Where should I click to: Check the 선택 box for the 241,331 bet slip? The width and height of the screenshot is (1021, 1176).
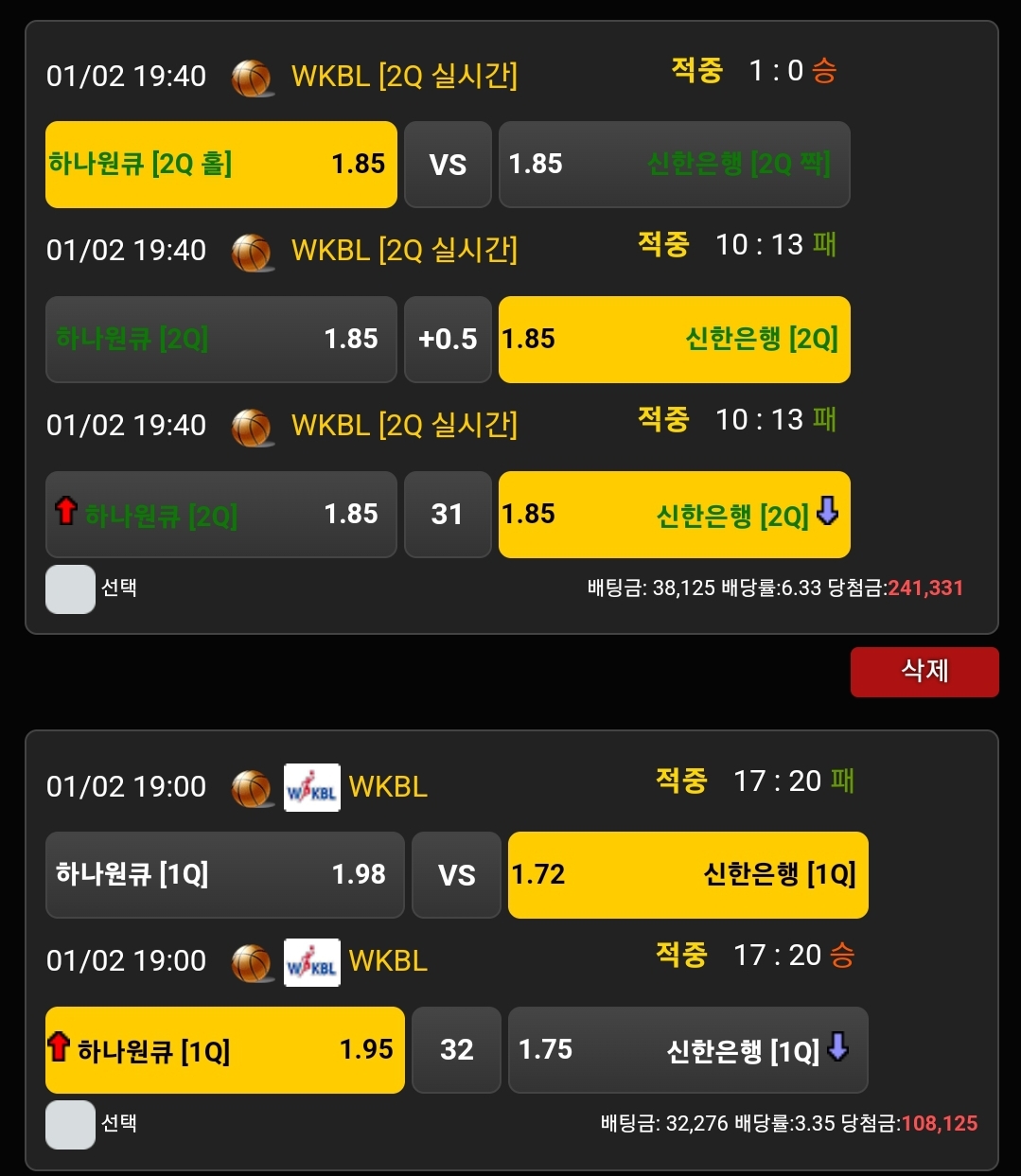pyautogui.click(x=70, y=588)
